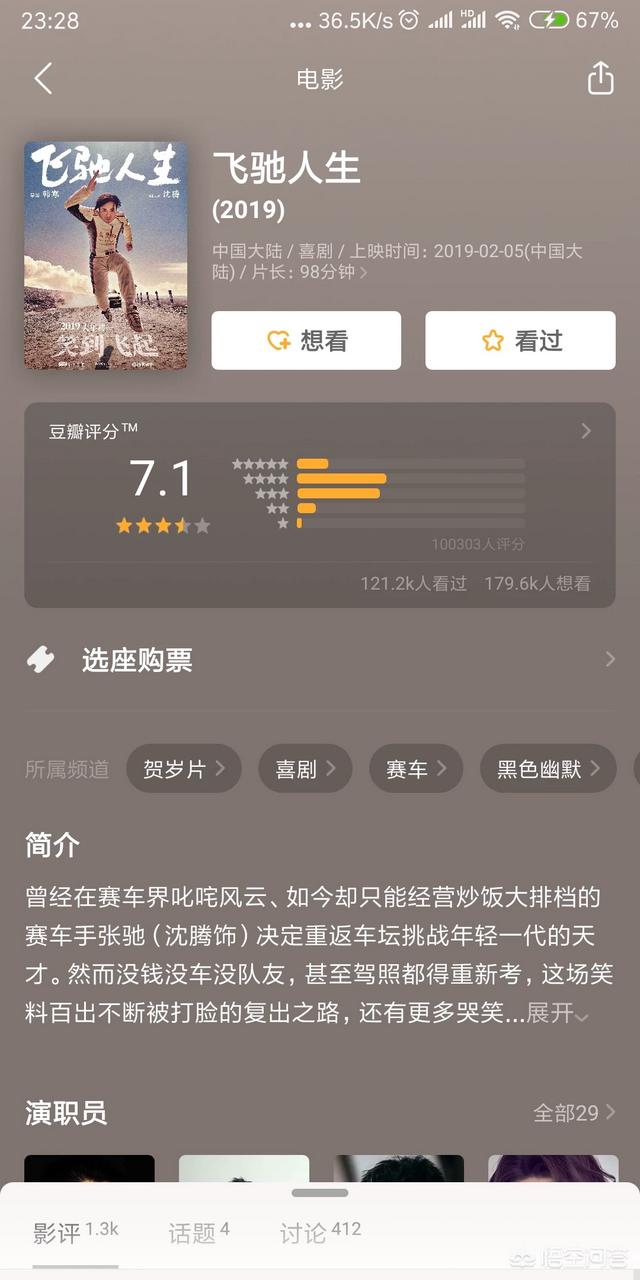Mark movie as 看过
The height and width of the screenshot is (1280, 640).
tap(520, 340)
